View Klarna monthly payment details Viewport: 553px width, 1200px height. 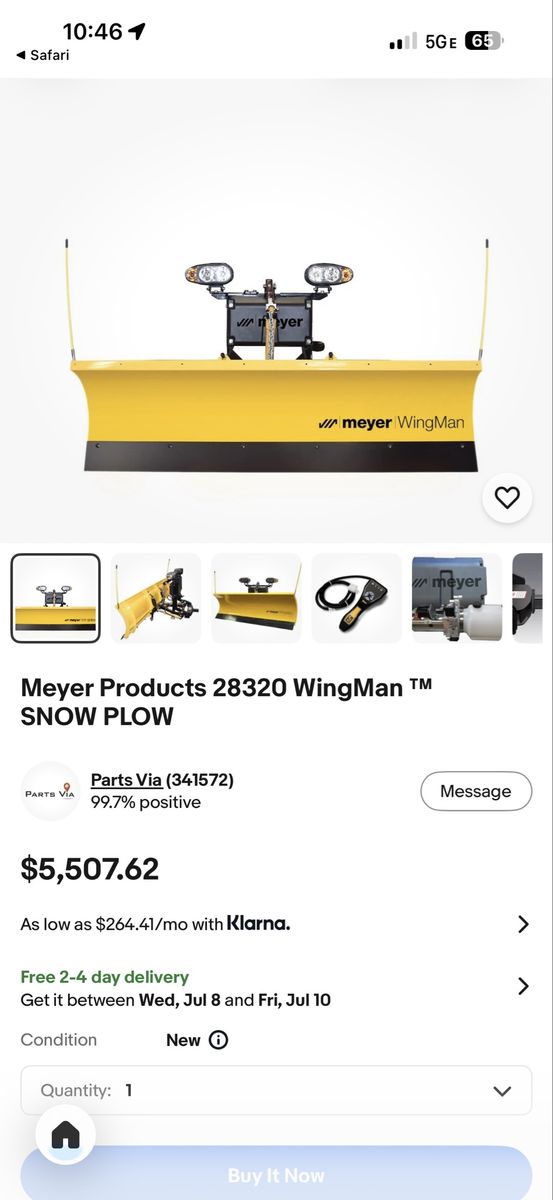(x=276, y=924)
